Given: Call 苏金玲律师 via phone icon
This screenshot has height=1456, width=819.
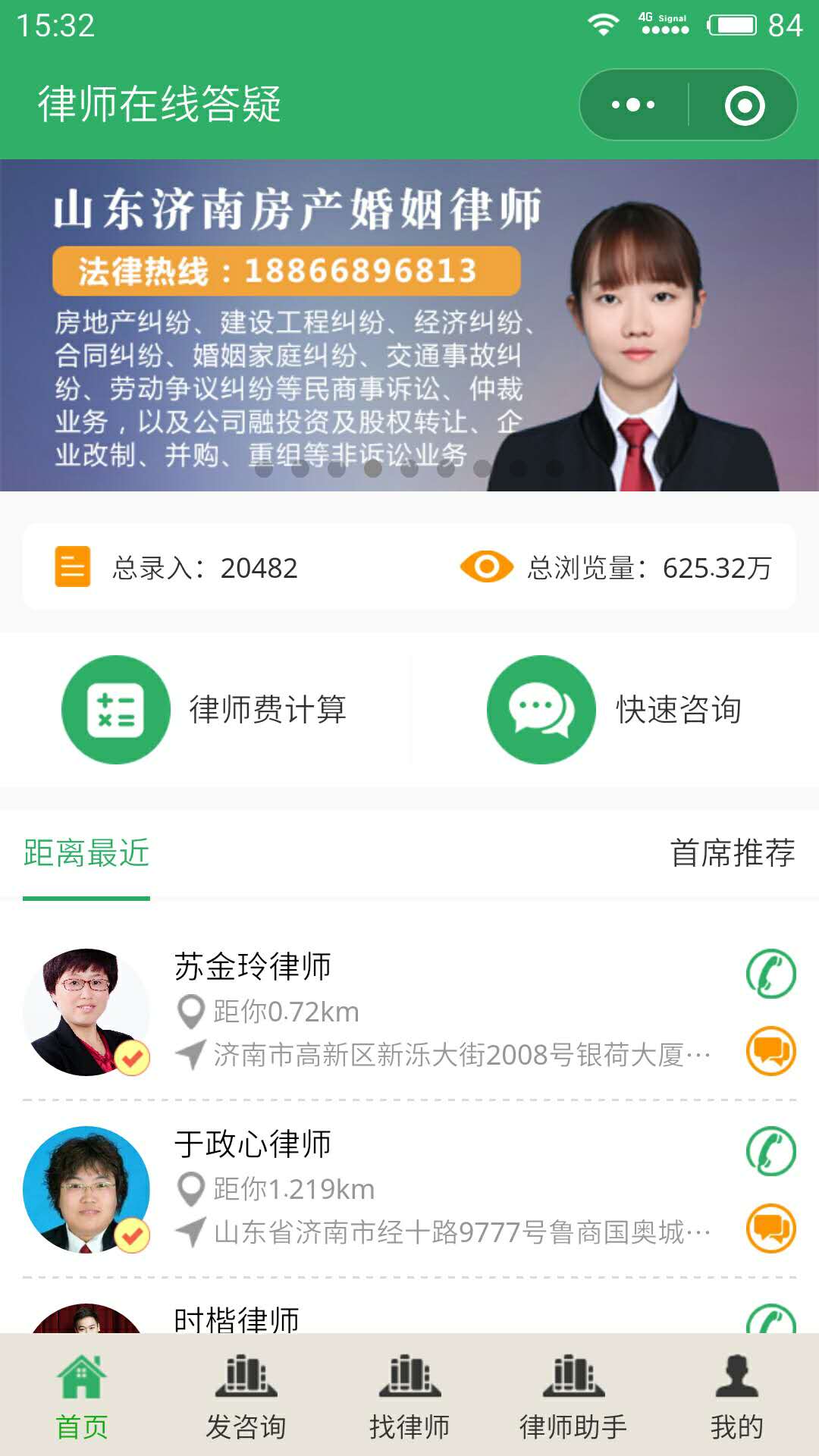Looking at the screenshot, I should [771, 974].
